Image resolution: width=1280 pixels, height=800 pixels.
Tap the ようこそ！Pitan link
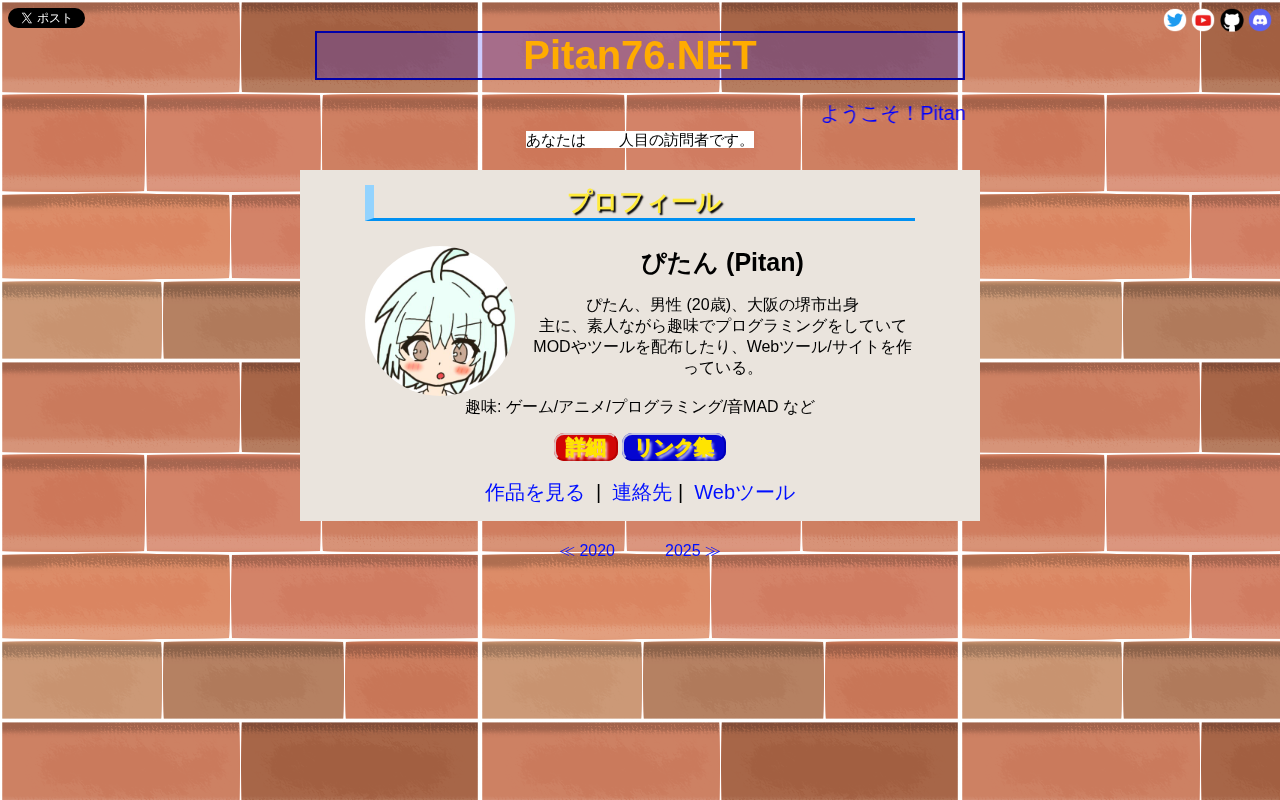pos(893,113)
